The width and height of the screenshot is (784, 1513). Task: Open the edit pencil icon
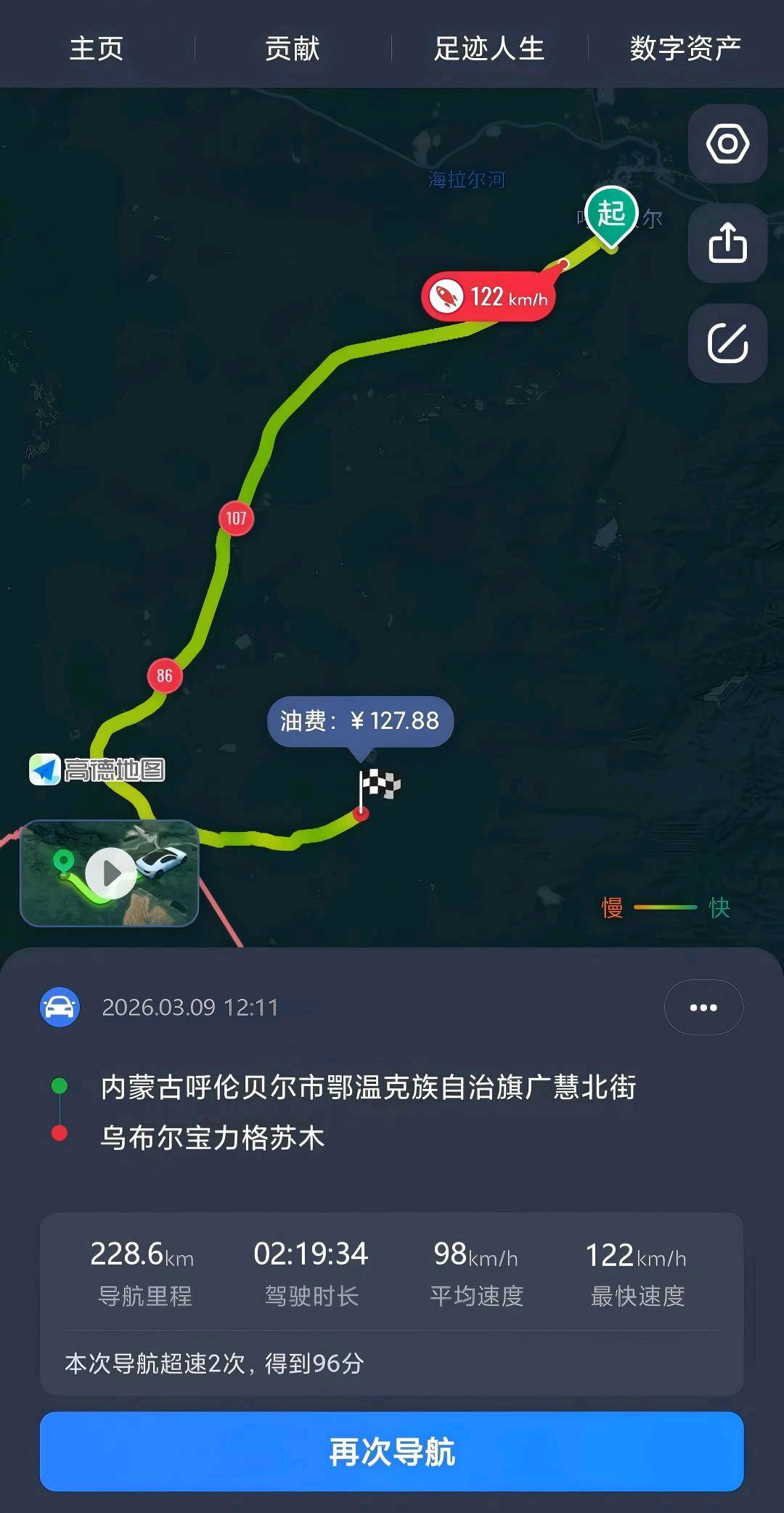tap(727, 343)
